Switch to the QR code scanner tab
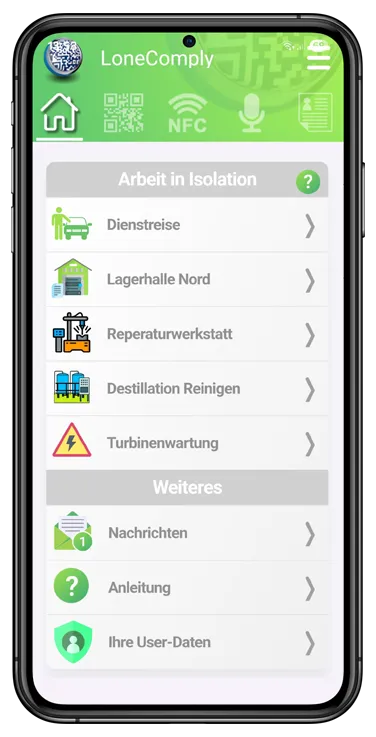The image size is (376, 737). [124, 113]
